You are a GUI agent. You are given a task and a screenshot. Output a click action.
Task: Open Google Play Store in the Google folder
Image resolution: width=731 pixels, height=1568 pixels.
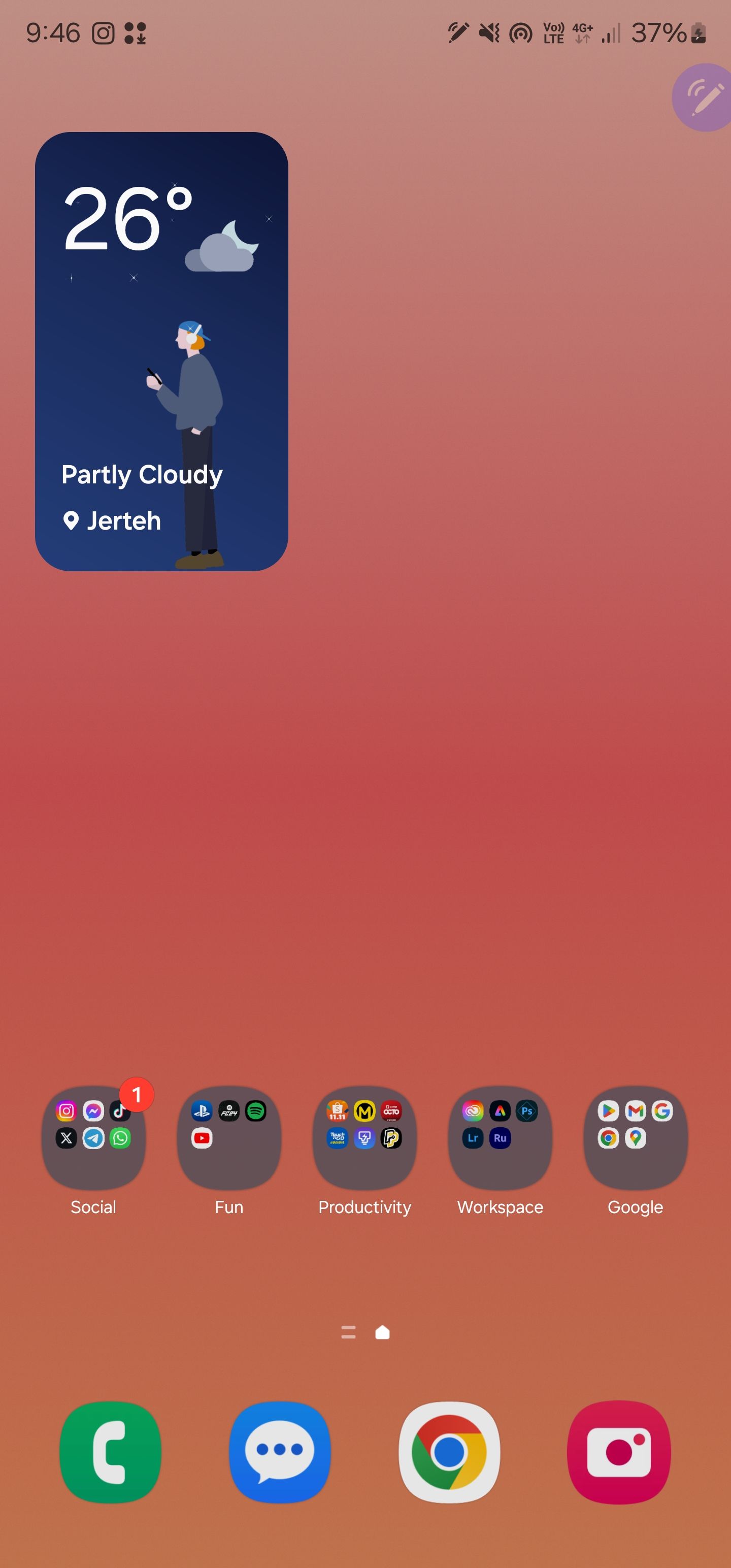[x=608, y=1110]
